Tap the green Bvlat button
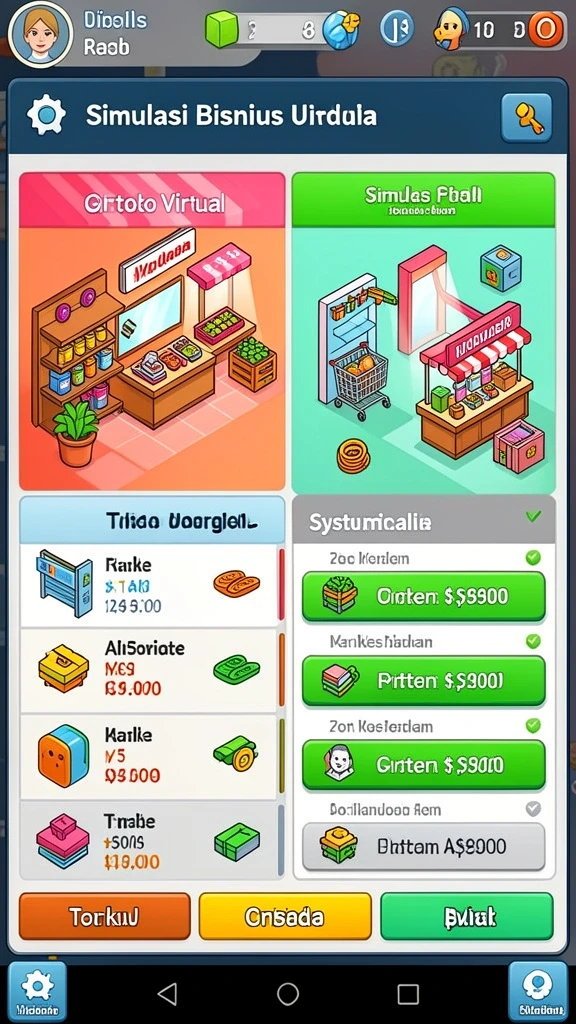 (x=467, y=917)
